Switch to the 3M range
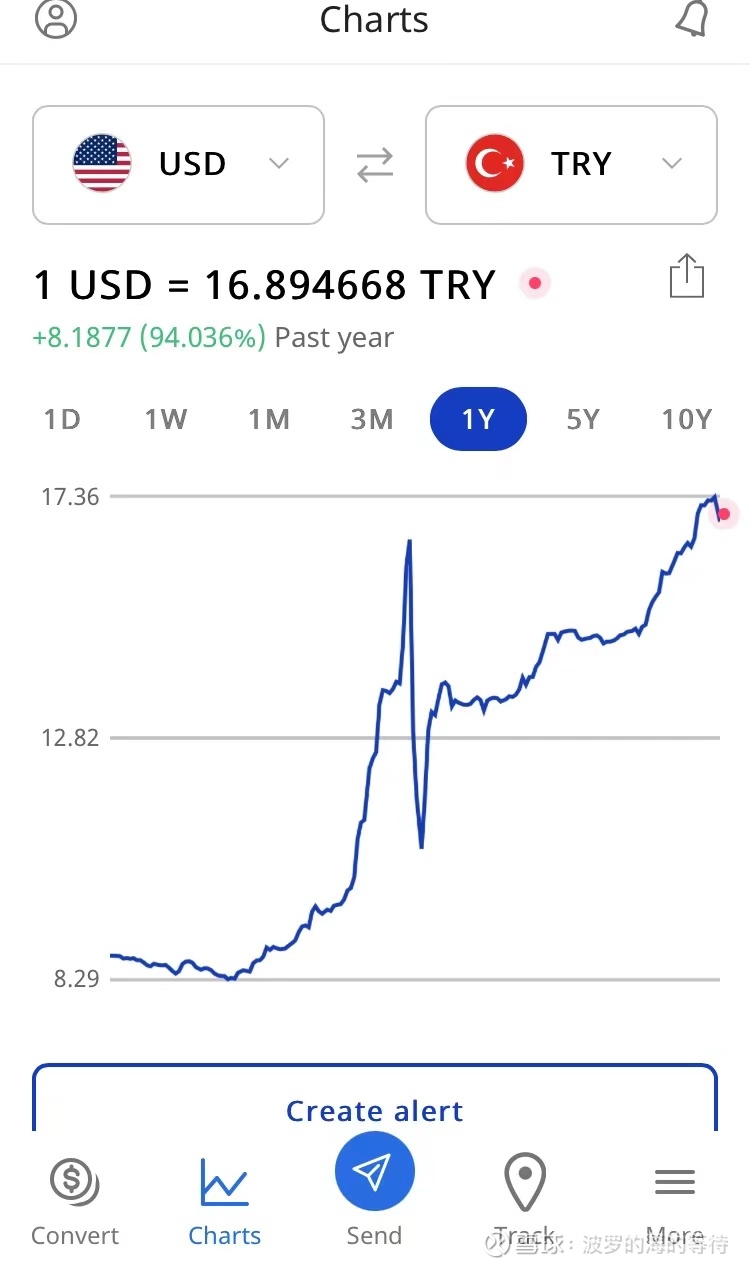This screenshot has width=750, height=1267. [x=372, y=419]
